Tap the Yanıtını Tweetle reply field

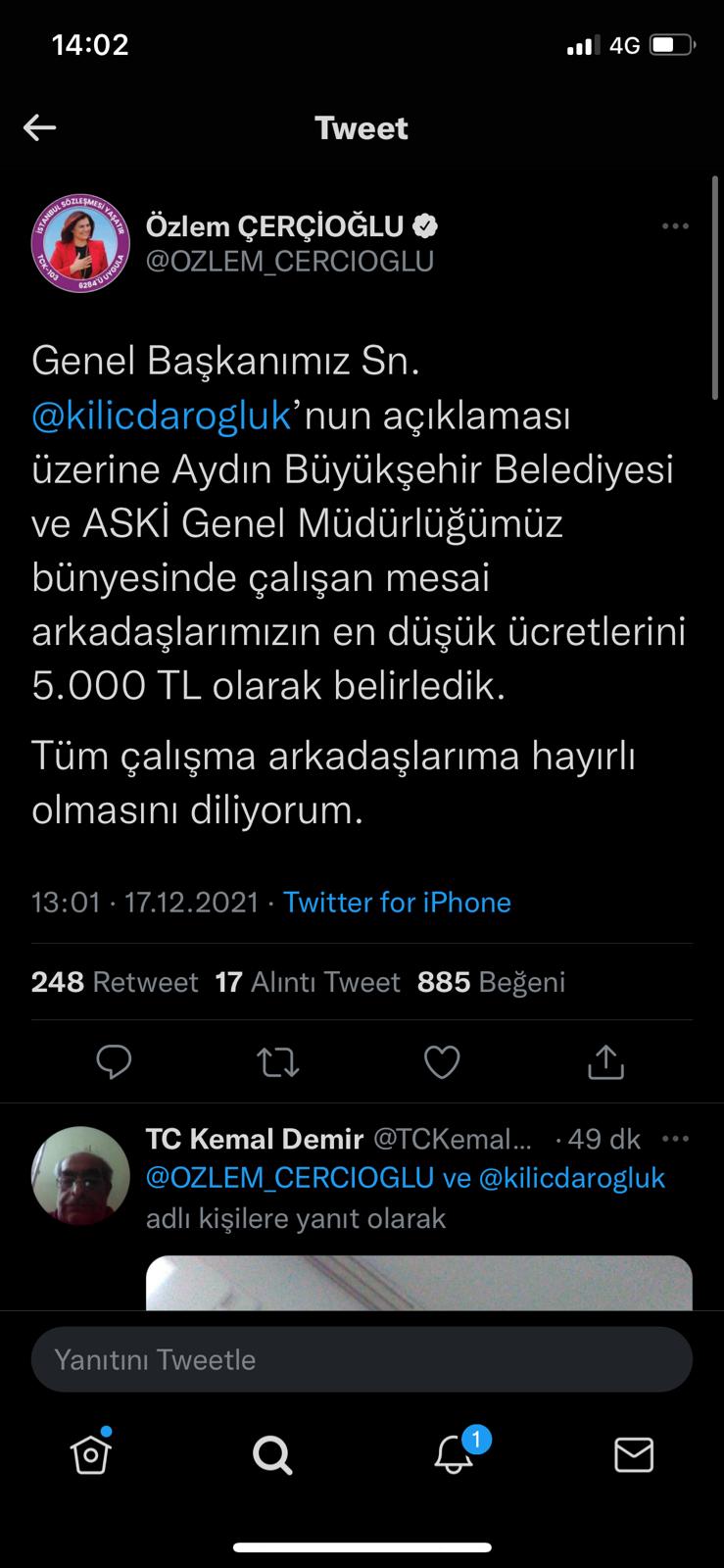tap(362, 1359)
